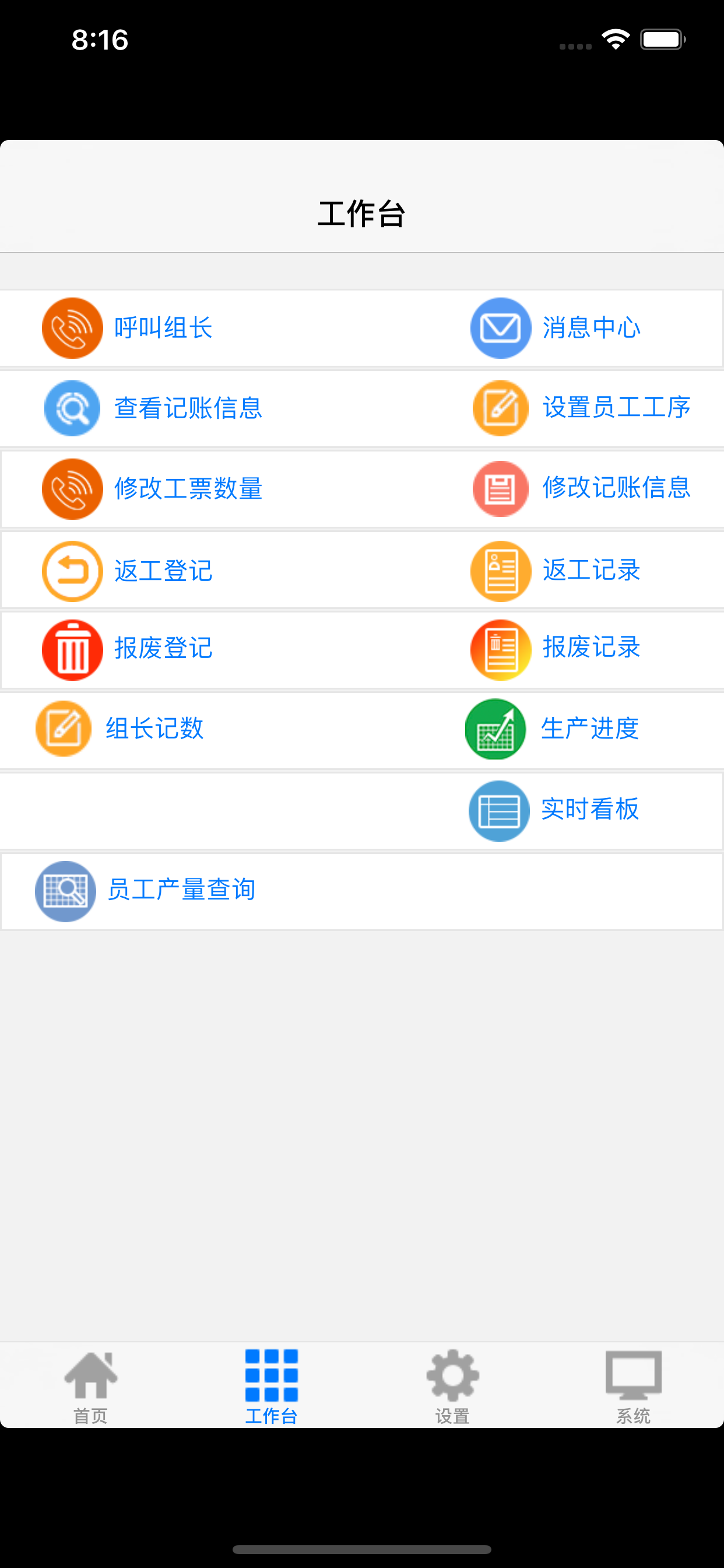The image size is (724, 1568).
Task: Open 呼叫组长 to call the team leader
Action: pyautogui.click(x=127, y=328)
